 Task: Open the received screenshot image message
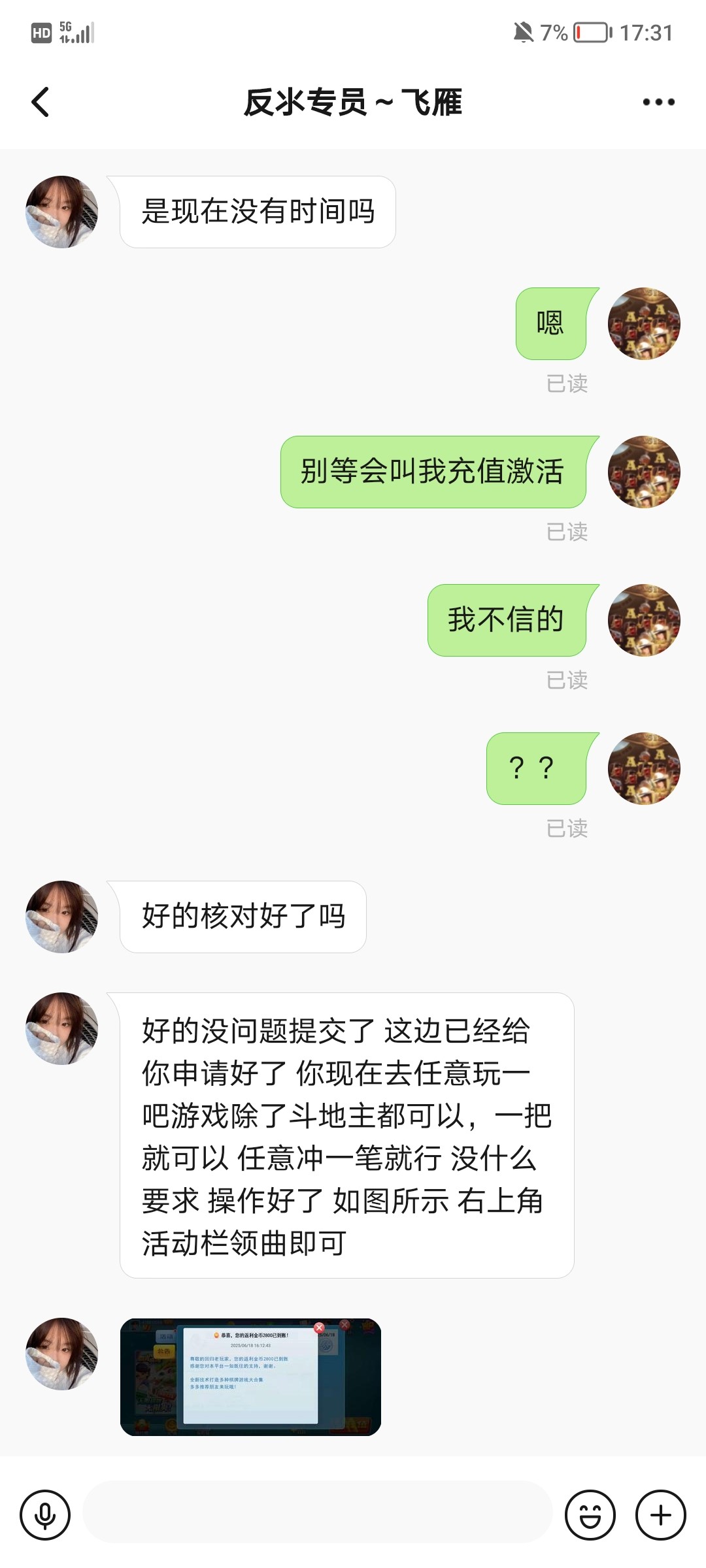pos(250,1377)
